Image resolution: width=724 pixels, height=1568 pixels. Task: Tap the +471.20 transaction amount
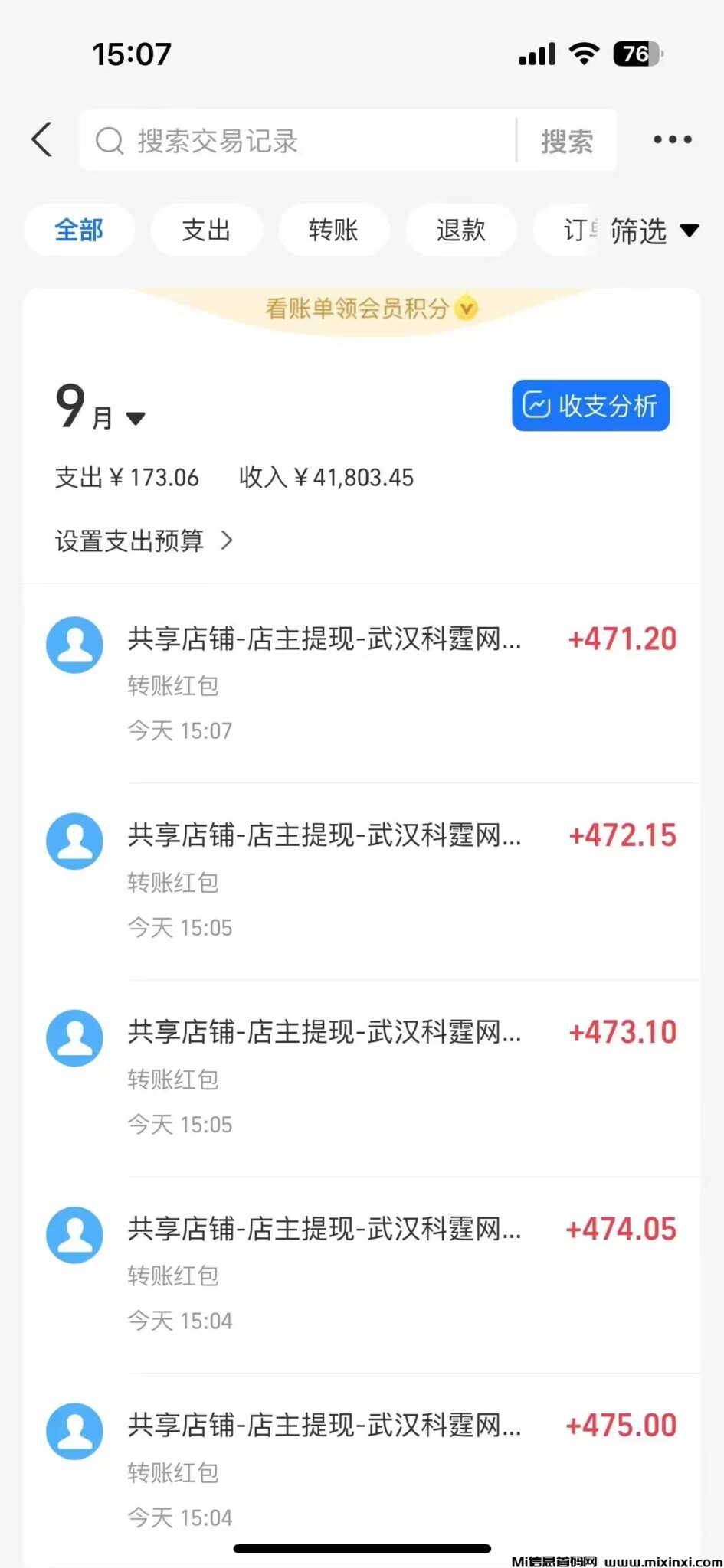tap(622, 639)
